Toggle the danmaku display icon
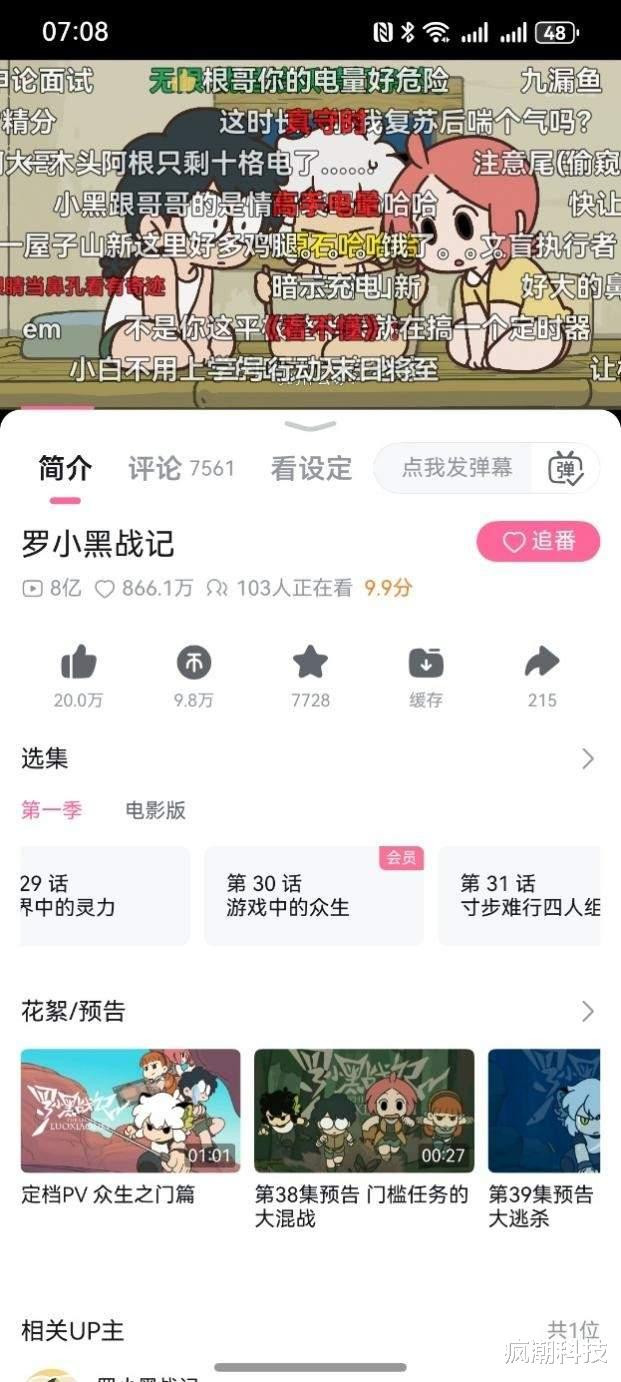The width and height of the screenshot is (621, 1382). (565, 468)
